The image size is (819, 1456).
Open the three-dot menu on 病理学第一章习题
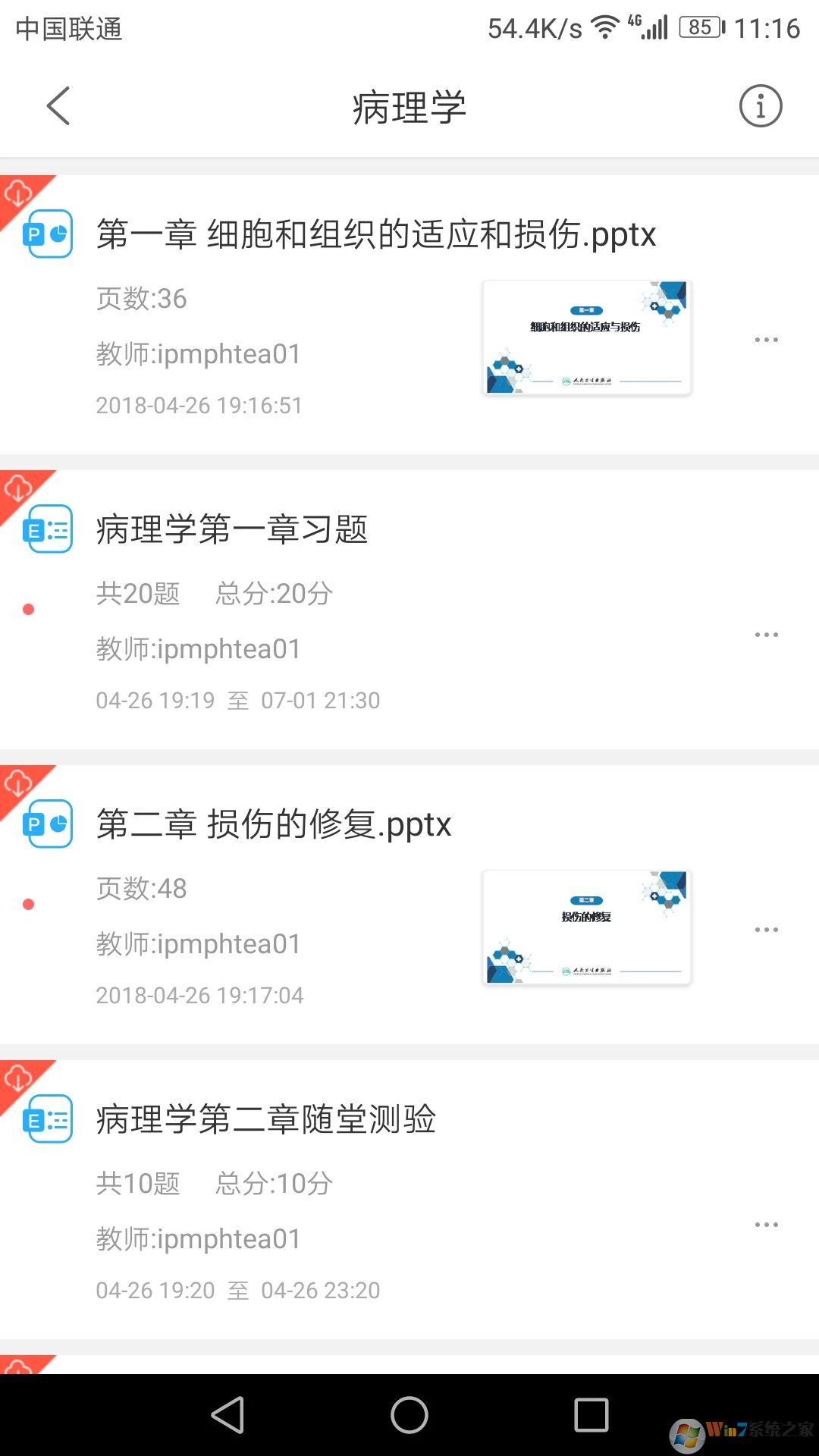pyautogui.click(x=767, y=634)
